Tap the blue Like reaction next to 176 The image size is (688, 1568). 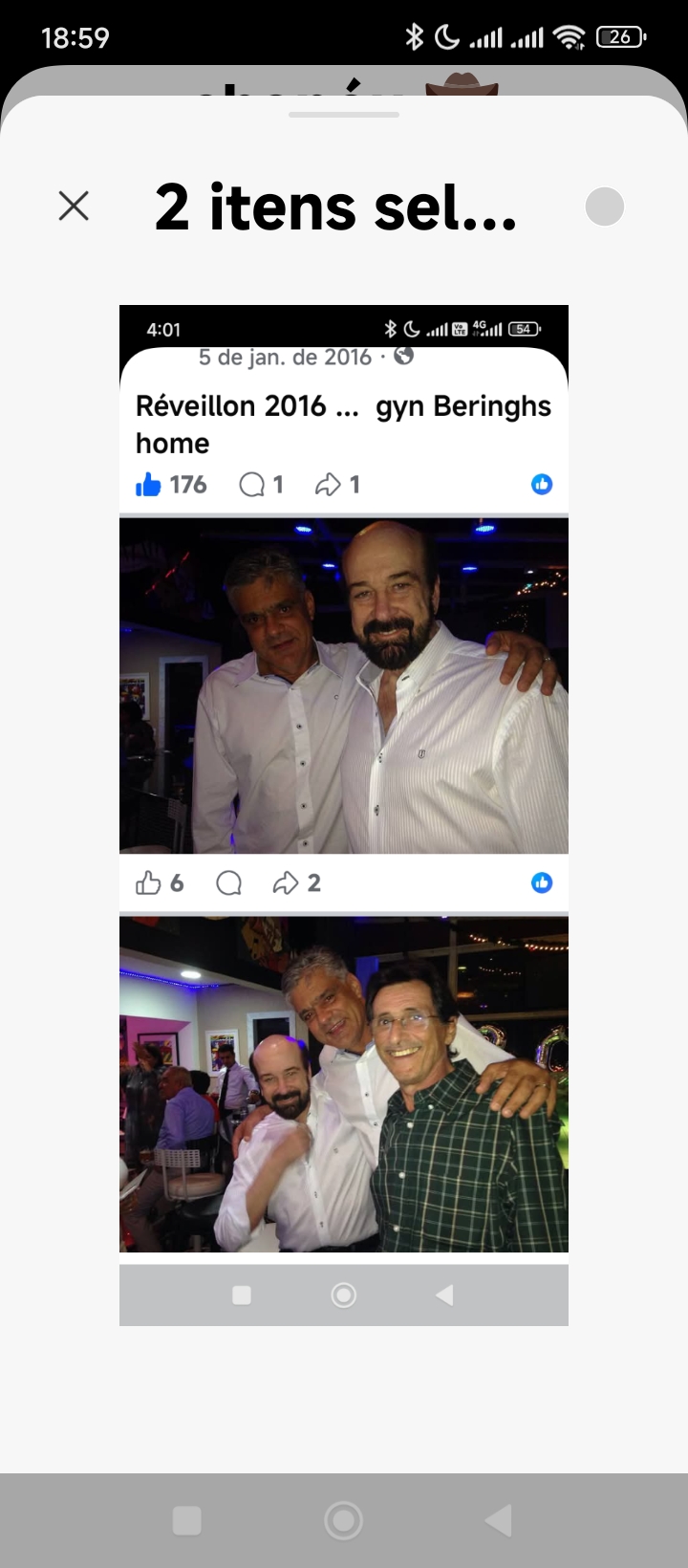click(541, 485)
